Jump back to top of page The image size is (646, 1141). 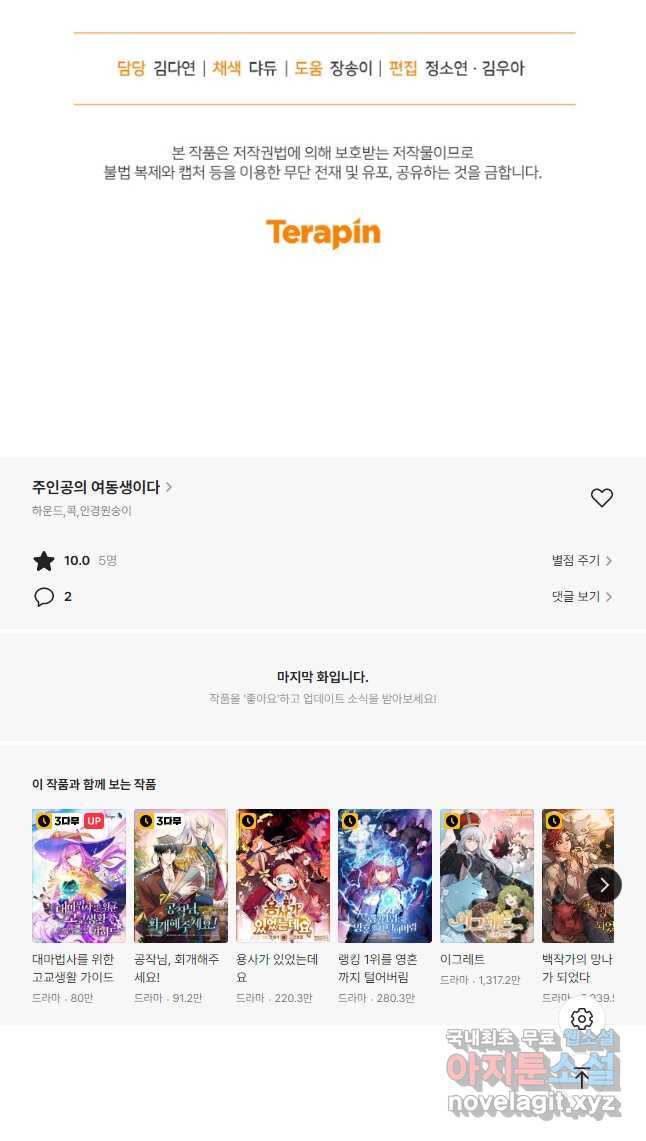pos(582,1077)
